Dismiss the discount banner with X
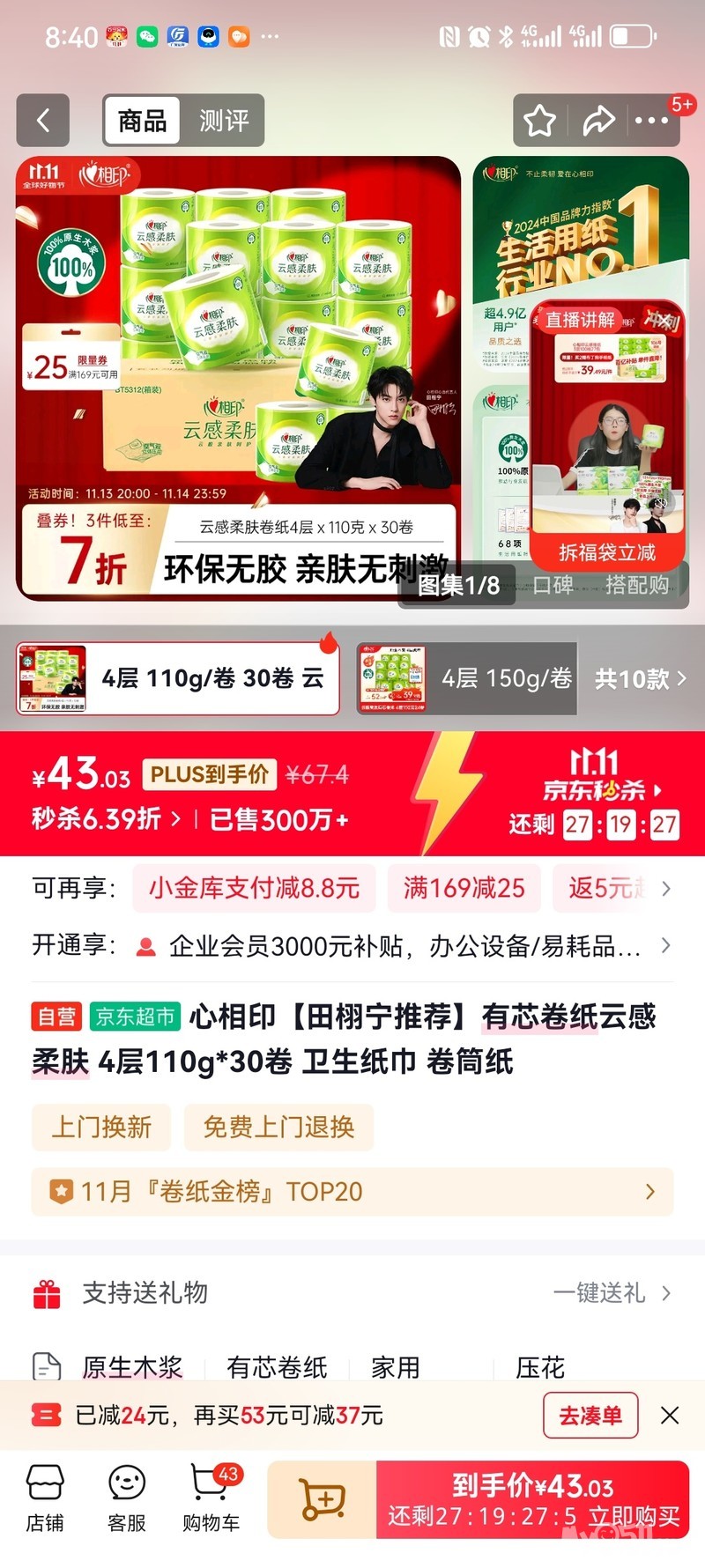The width and height of the screenshot is (705, 1568). (x=670, y=1416)
